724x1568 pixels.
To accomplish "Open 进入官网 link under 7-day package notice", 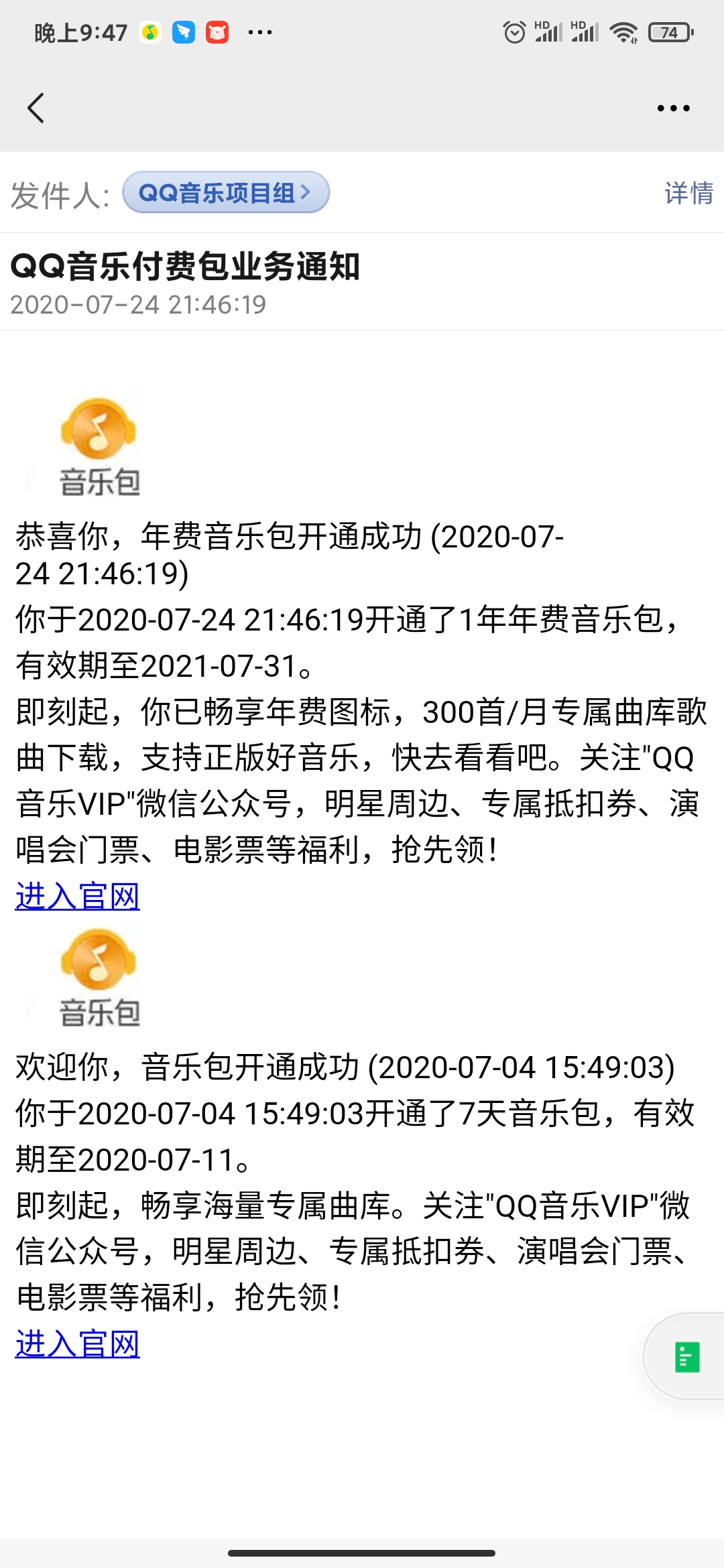I will click(78, 1344).
